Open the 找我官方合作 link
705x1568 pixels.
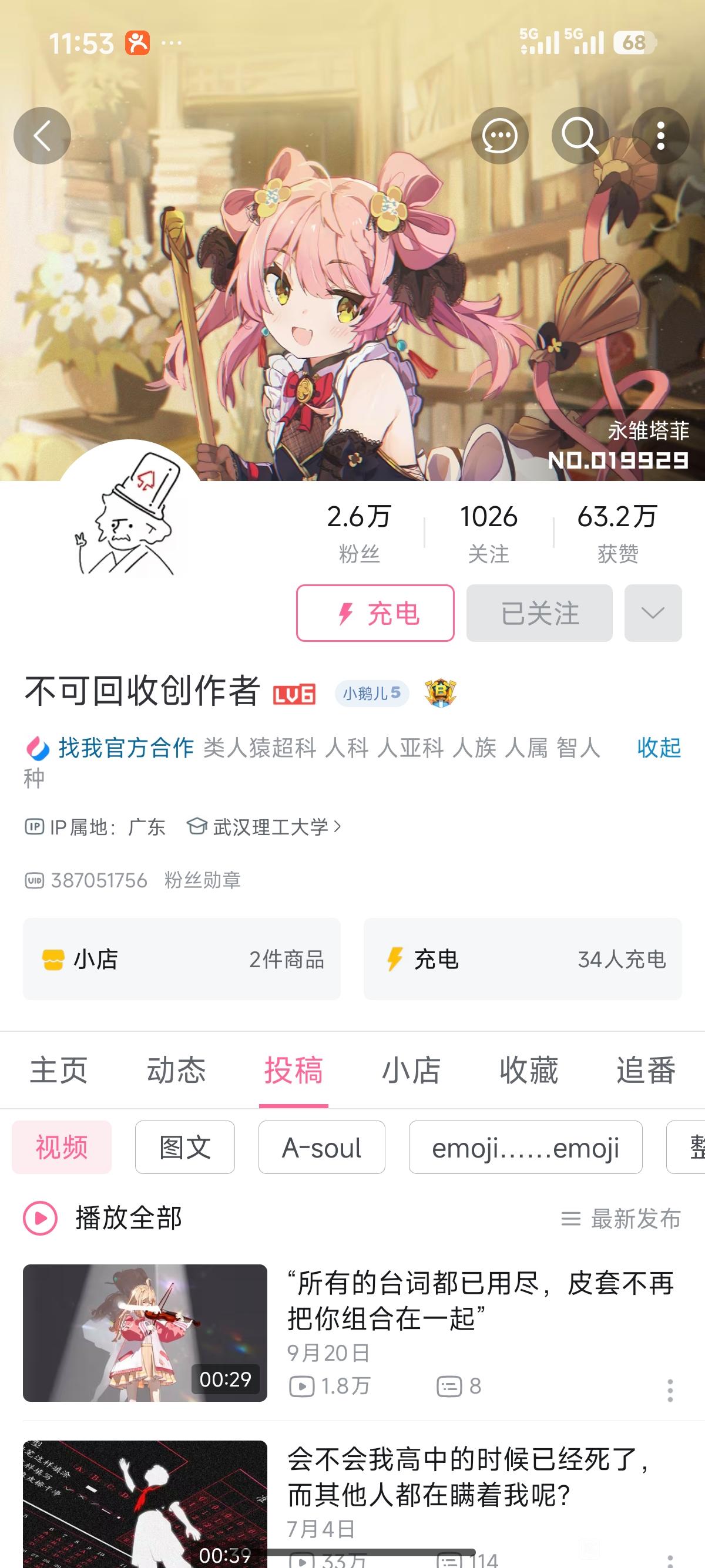tap(125, 748)
